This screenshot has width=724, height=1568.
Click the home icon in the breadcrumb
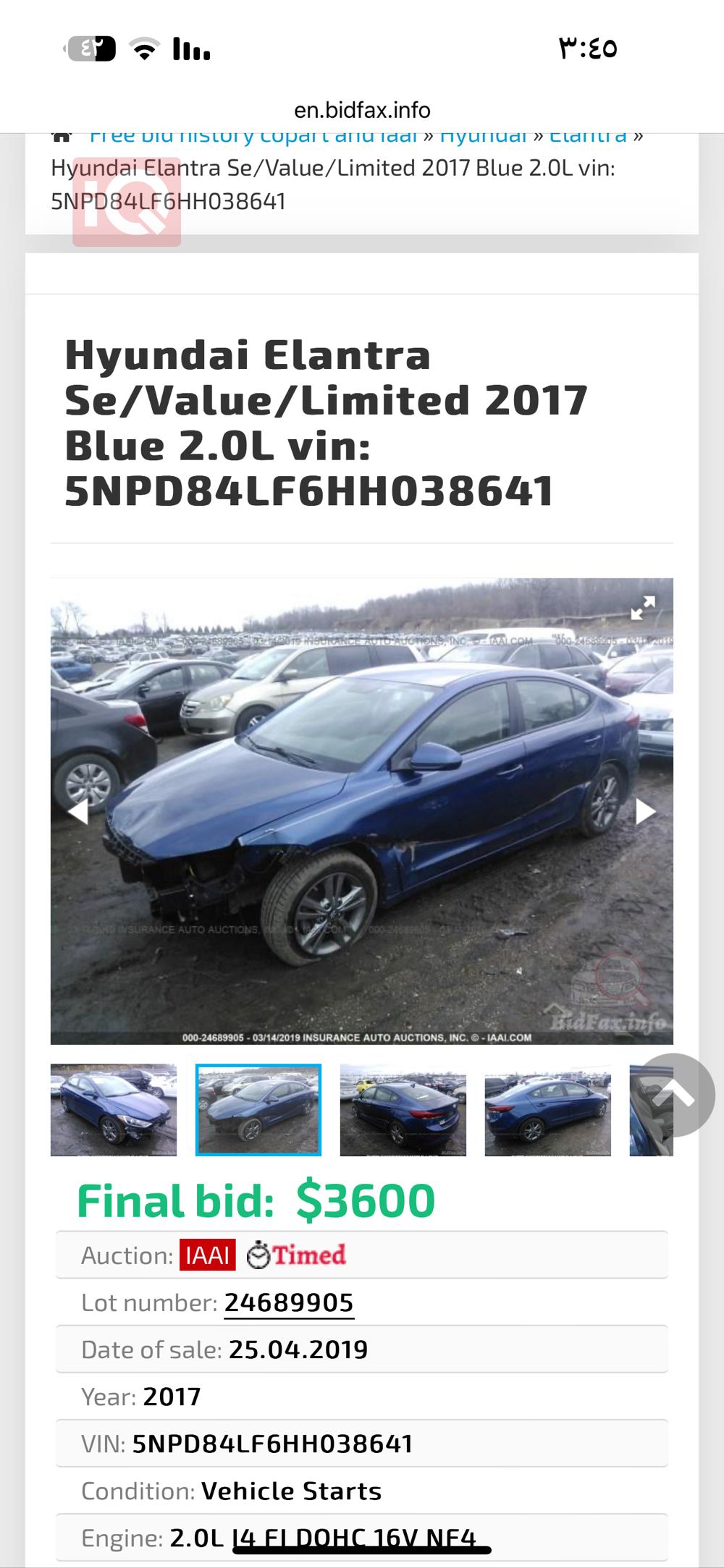(x=62, y=134)
